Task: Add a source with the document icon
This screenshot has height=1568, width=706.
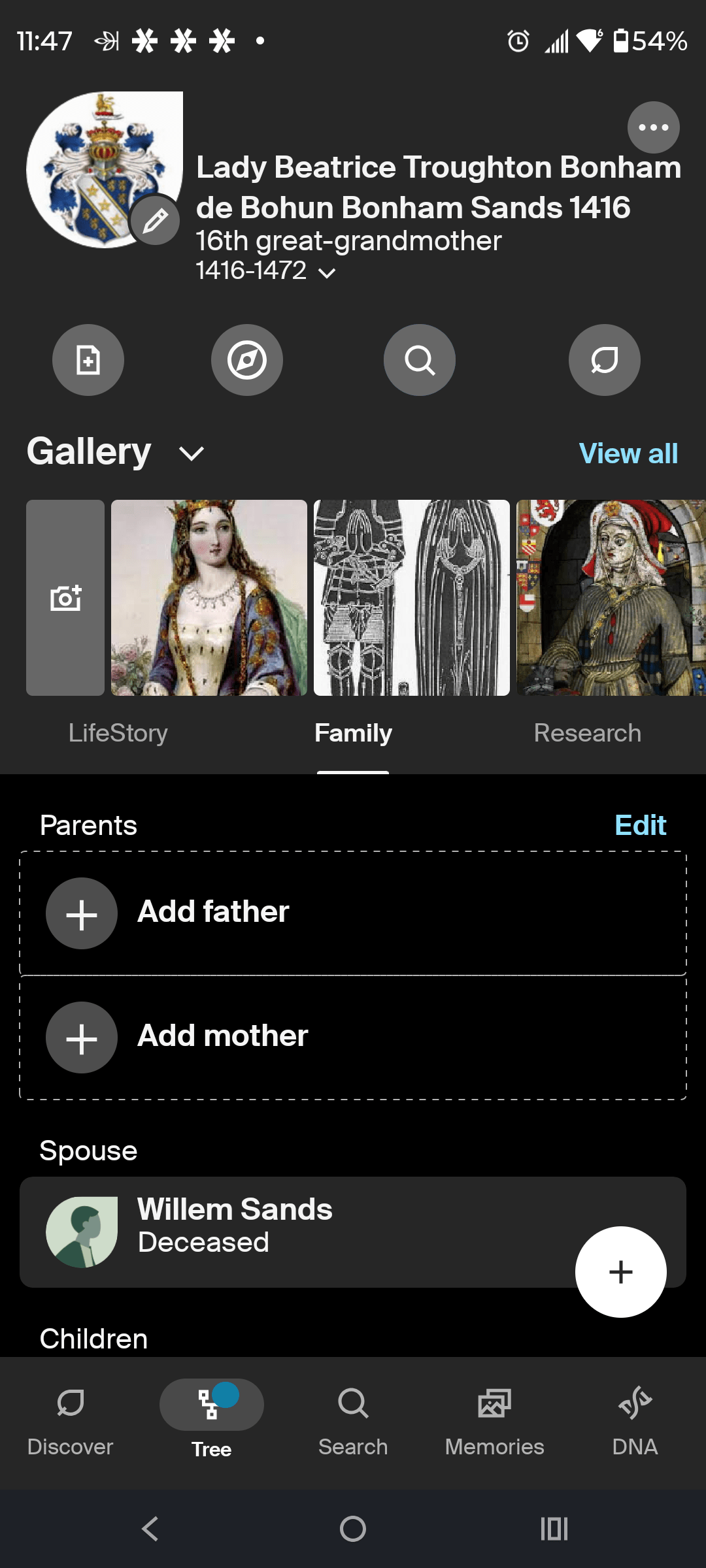Action: pos(88,360)
